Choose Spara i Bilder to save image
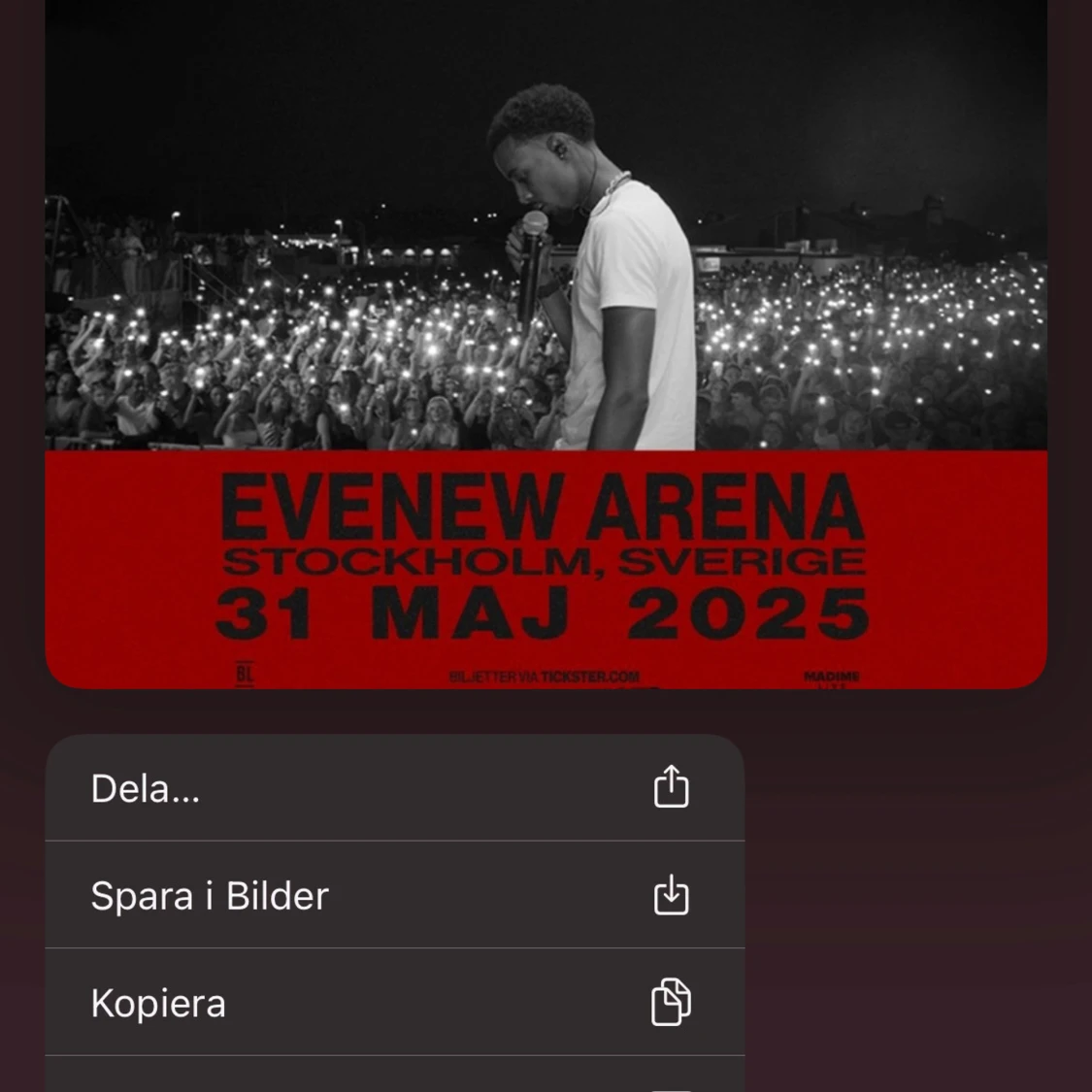Viewport: 1092px width, 1092px height. click(x=393, y=895)
